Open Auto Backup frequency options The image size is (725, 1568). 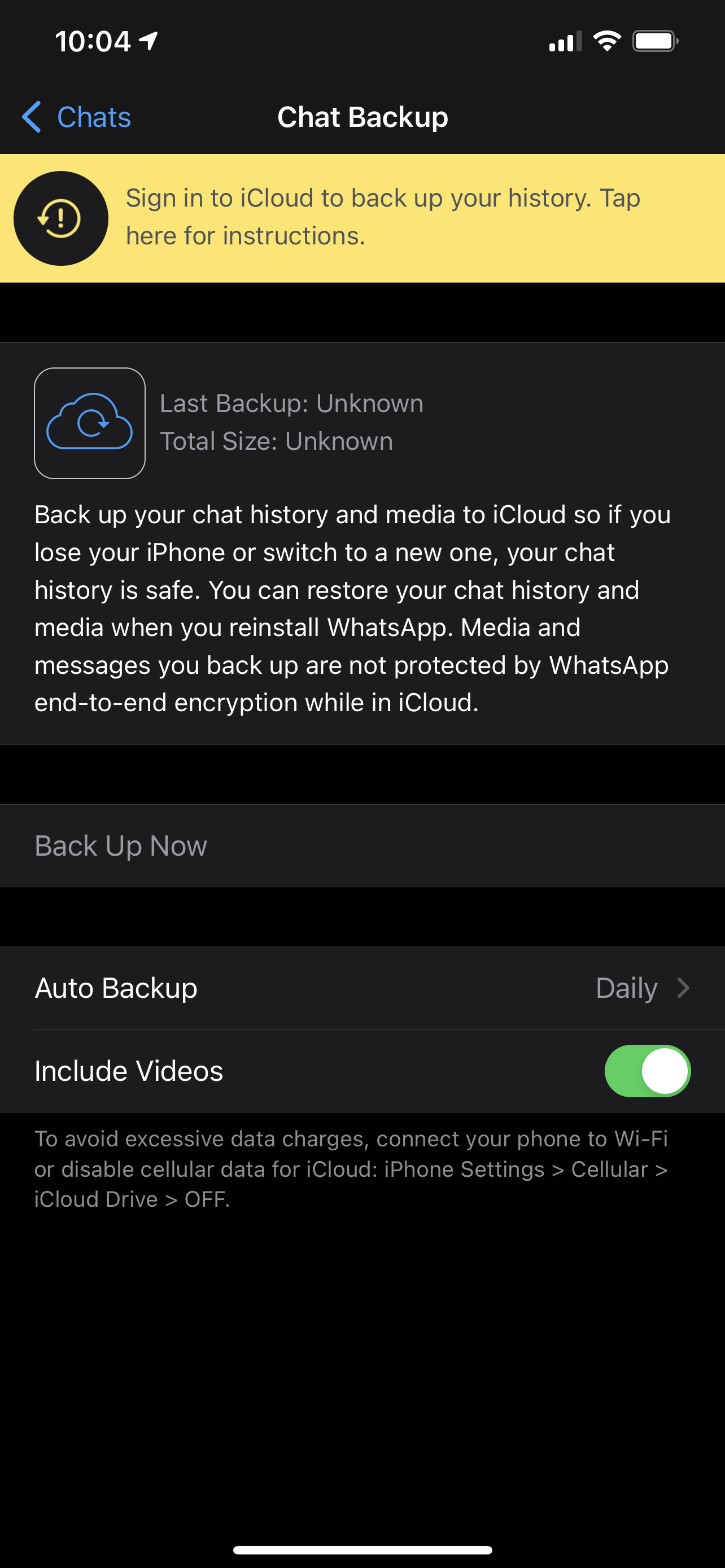point(362,987)
